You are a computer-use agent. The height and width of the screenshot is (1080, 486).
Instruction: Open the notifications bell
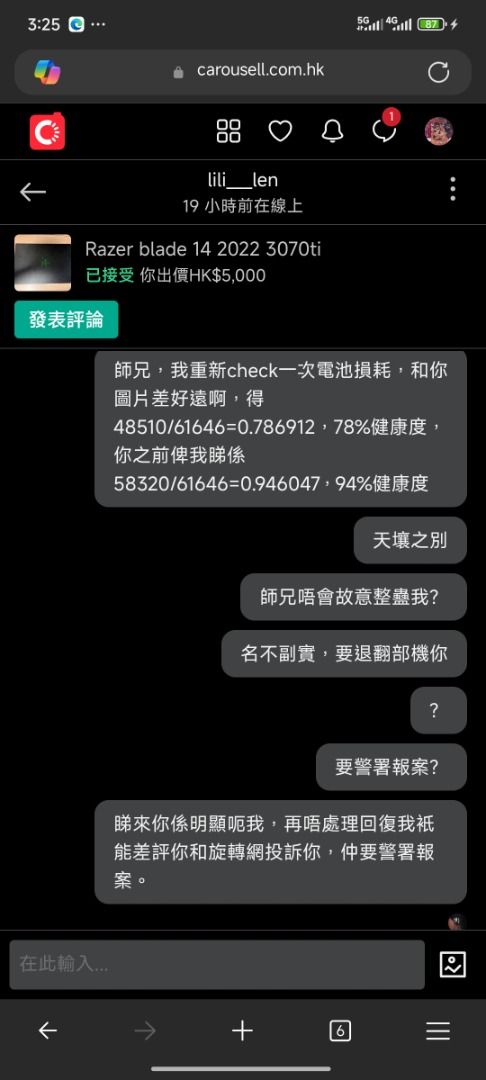(332, 131)
